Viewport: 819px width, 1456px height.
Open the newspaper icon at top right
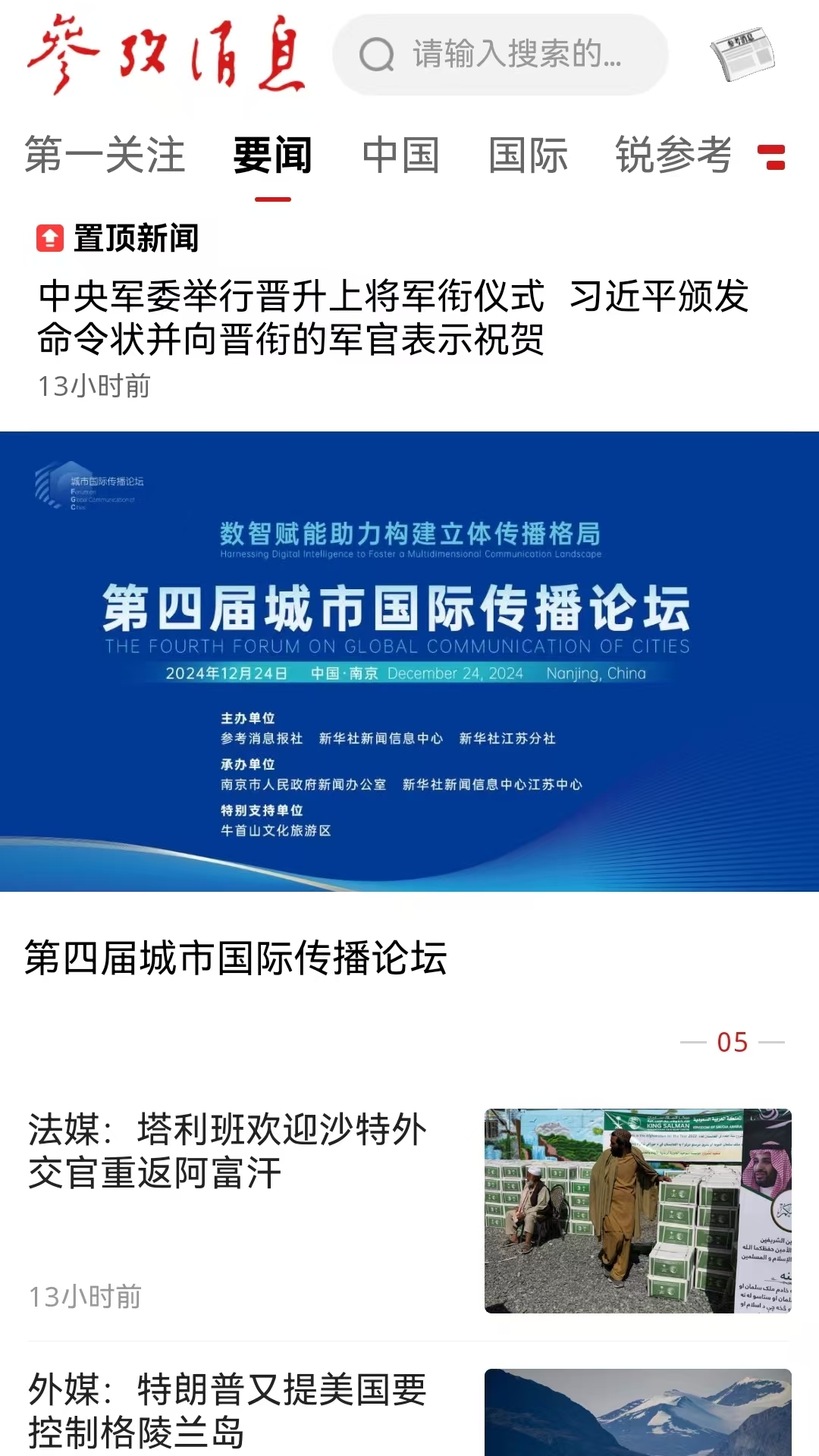(x=742, y=55)
